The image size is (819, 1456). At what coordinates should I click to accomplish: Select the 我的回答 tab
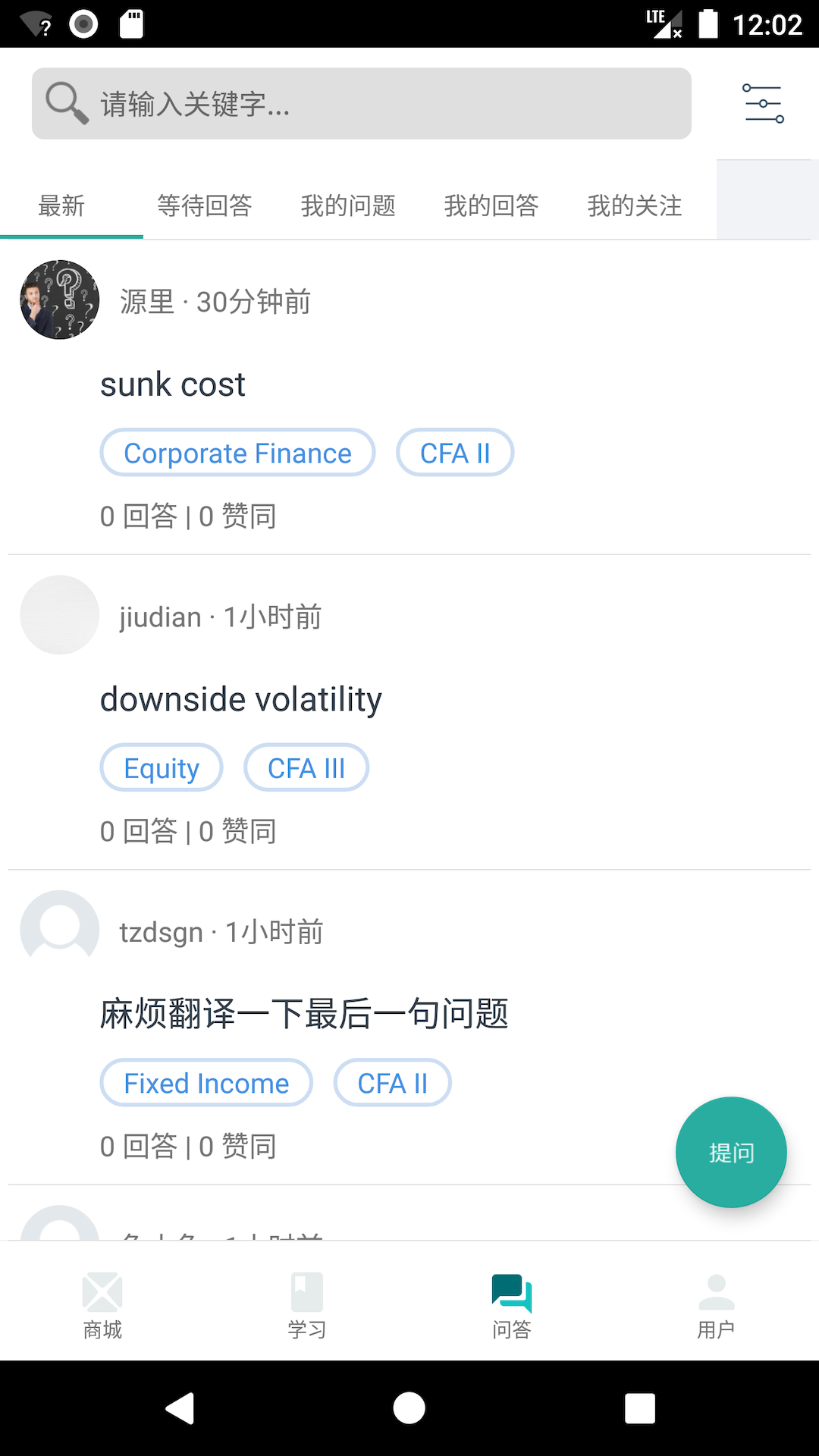point(491,206)
